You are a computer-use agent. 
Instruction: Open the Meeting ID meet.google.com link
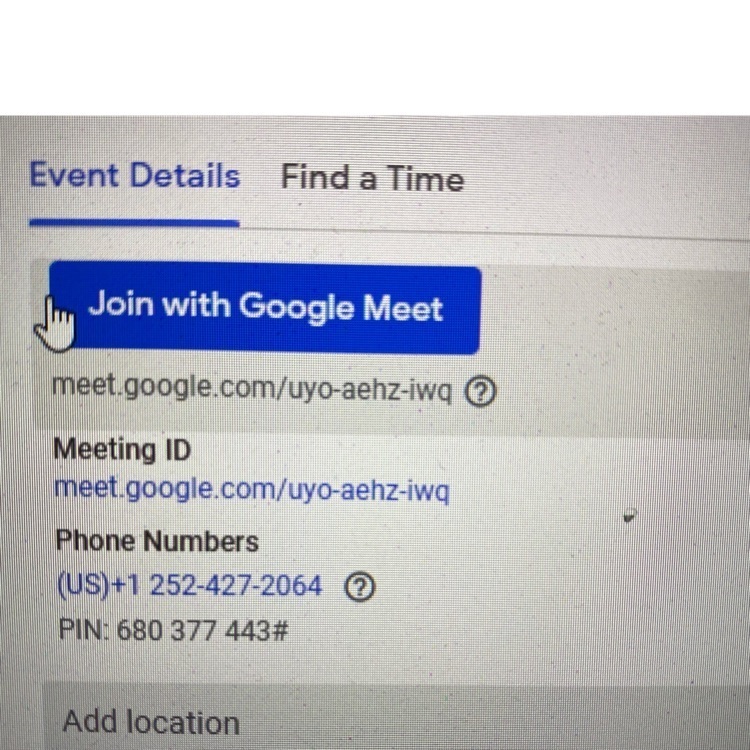pyautogui.click(x=251, y=491)
